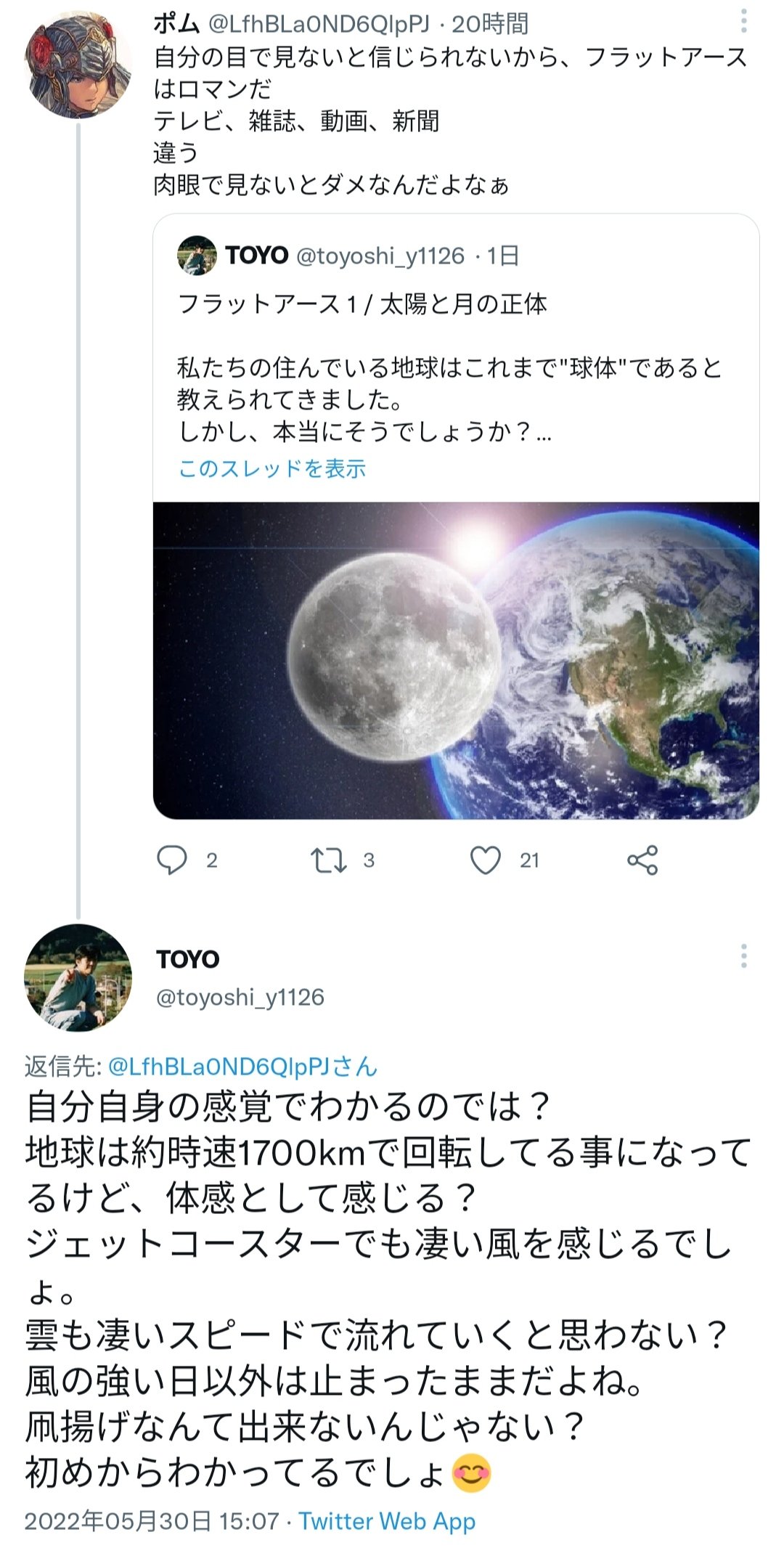
Task: Open ポム's profile picture
Action: click(x=78, y=65)
